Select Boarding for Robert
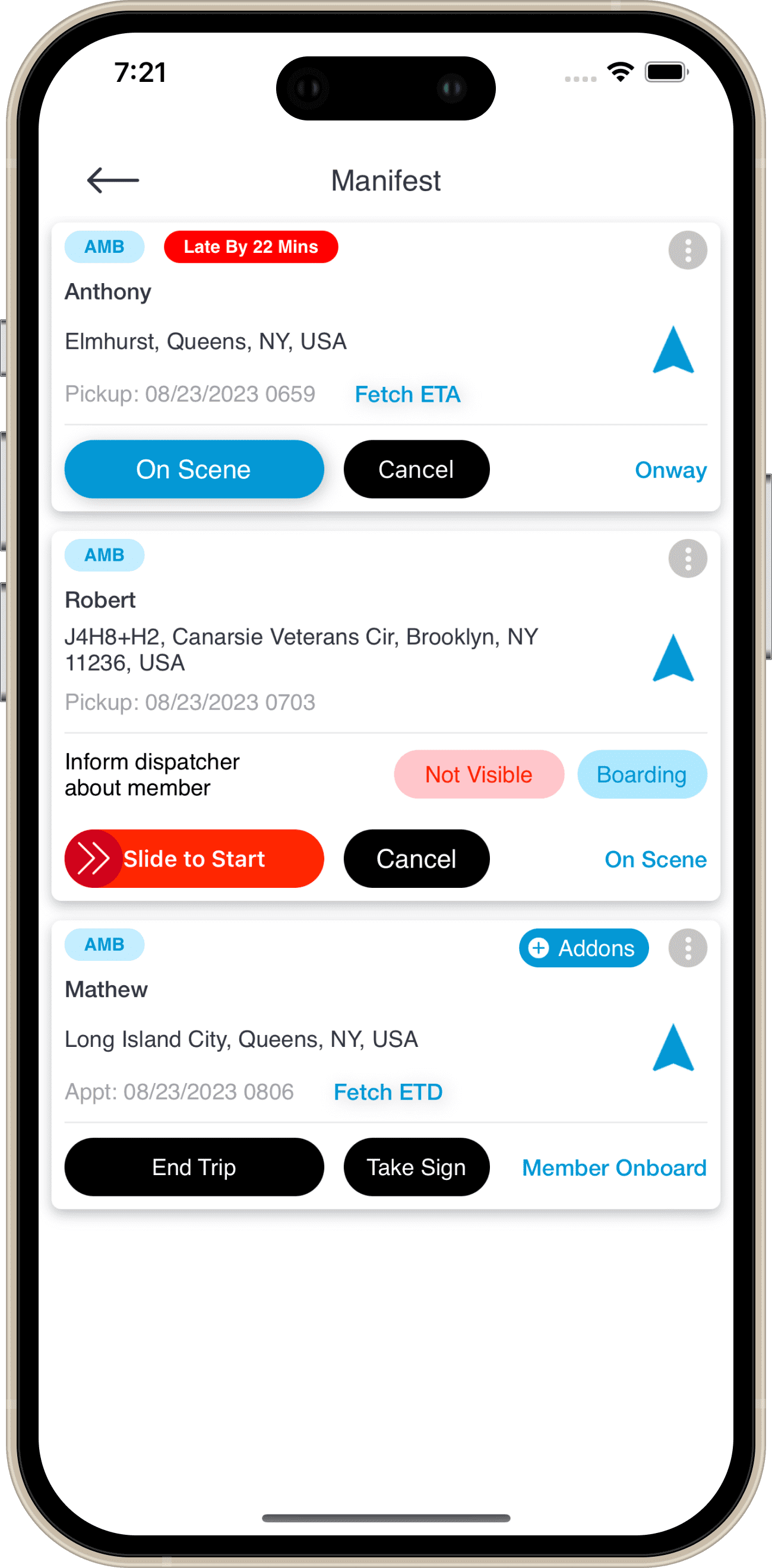Screen dimensions: 772x1568 (x=642, y=775)
